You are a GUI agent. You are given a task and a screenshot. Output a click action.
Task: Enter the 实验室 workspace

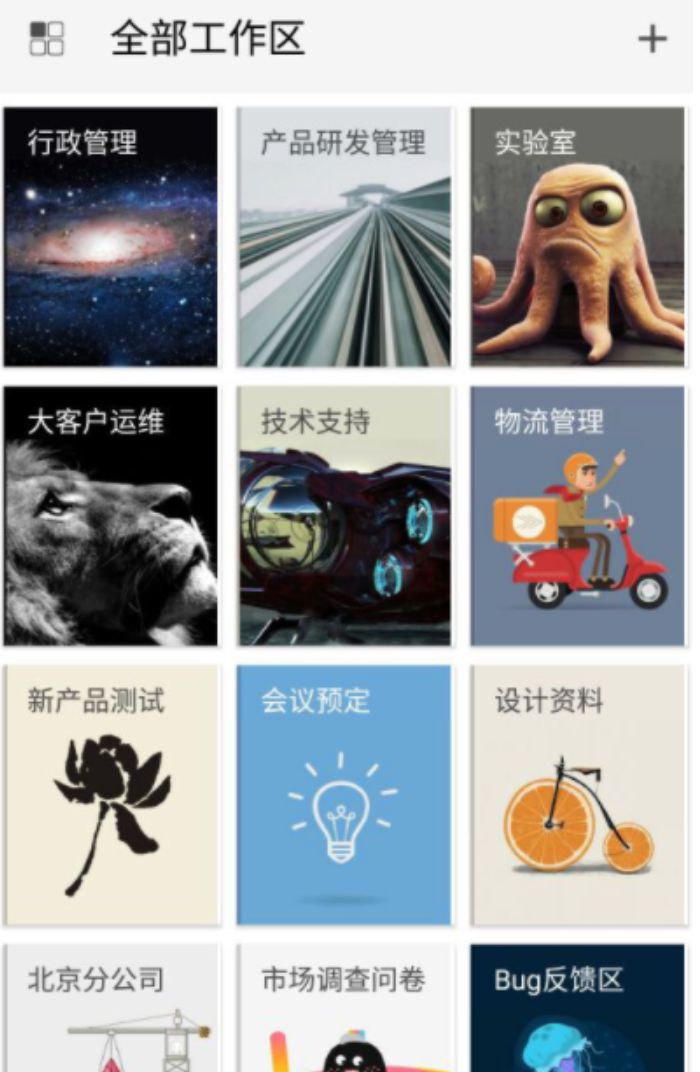coord(578,237)
